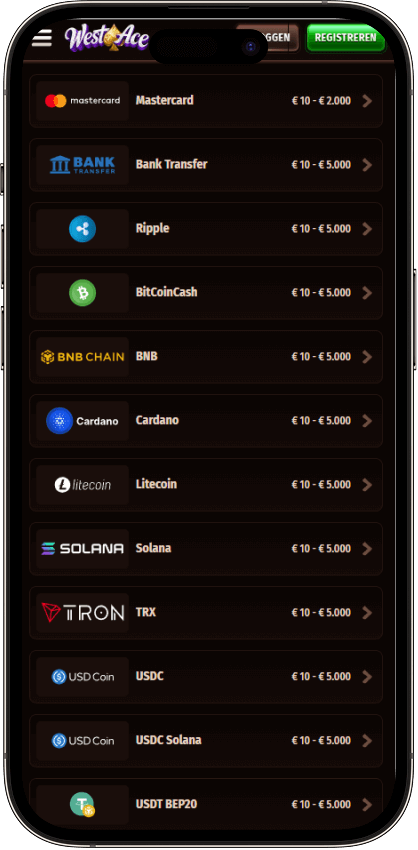Open the TRX payment option
The width and height of the screenshot is (418, 850).
(206, 613)
